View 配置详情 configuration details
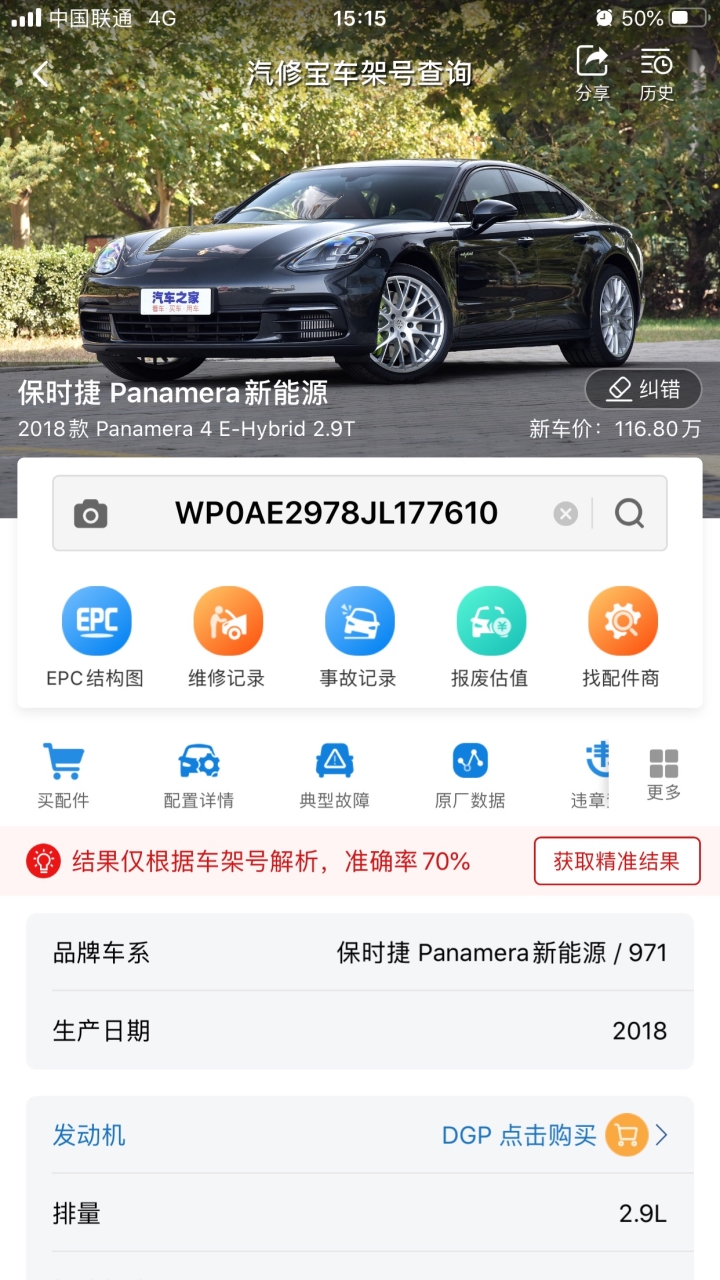Viewport: 720px width, 1280px height. (199, 776)
